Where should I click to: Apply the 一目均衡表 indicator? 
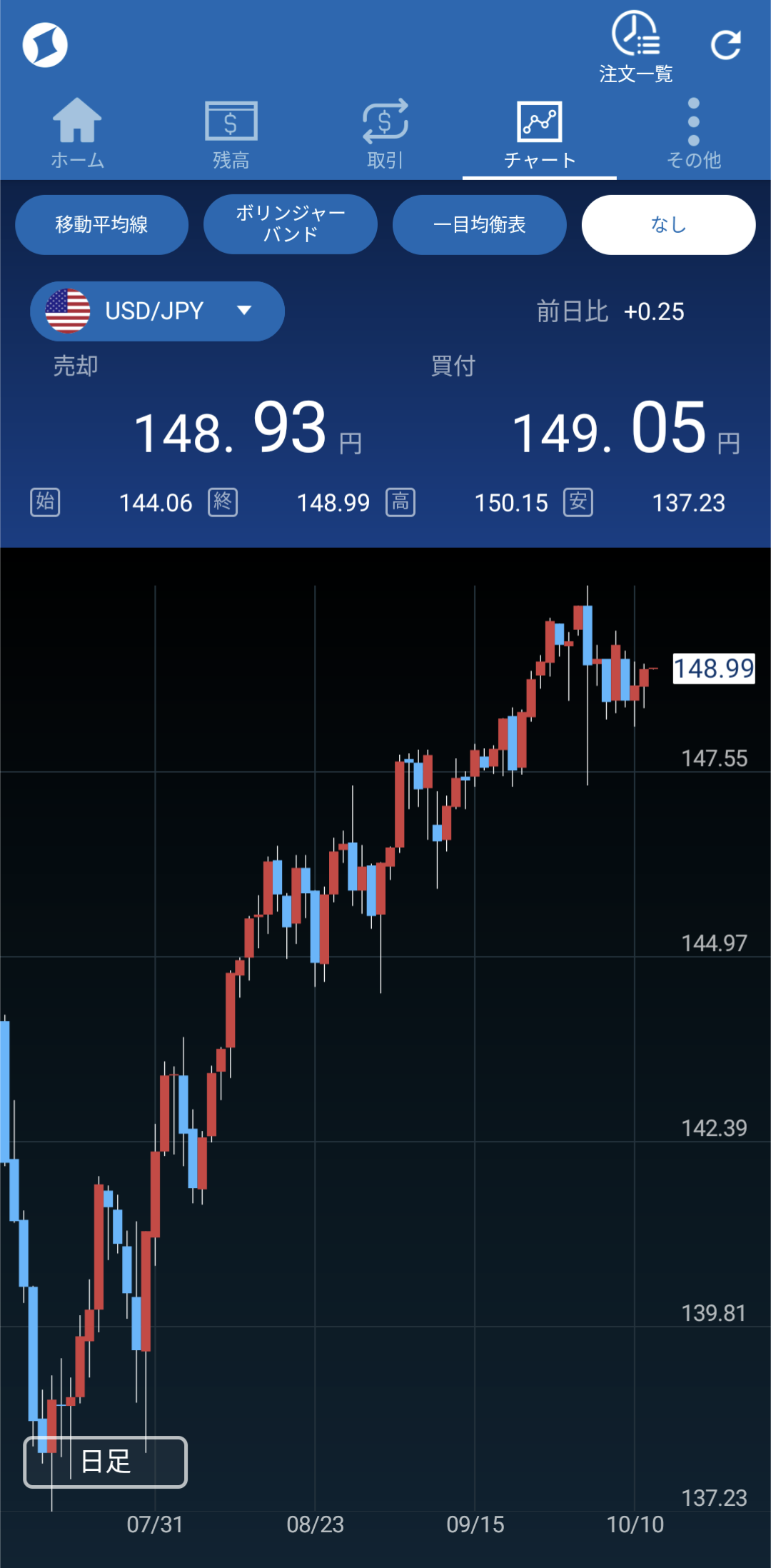click(479, 225)
